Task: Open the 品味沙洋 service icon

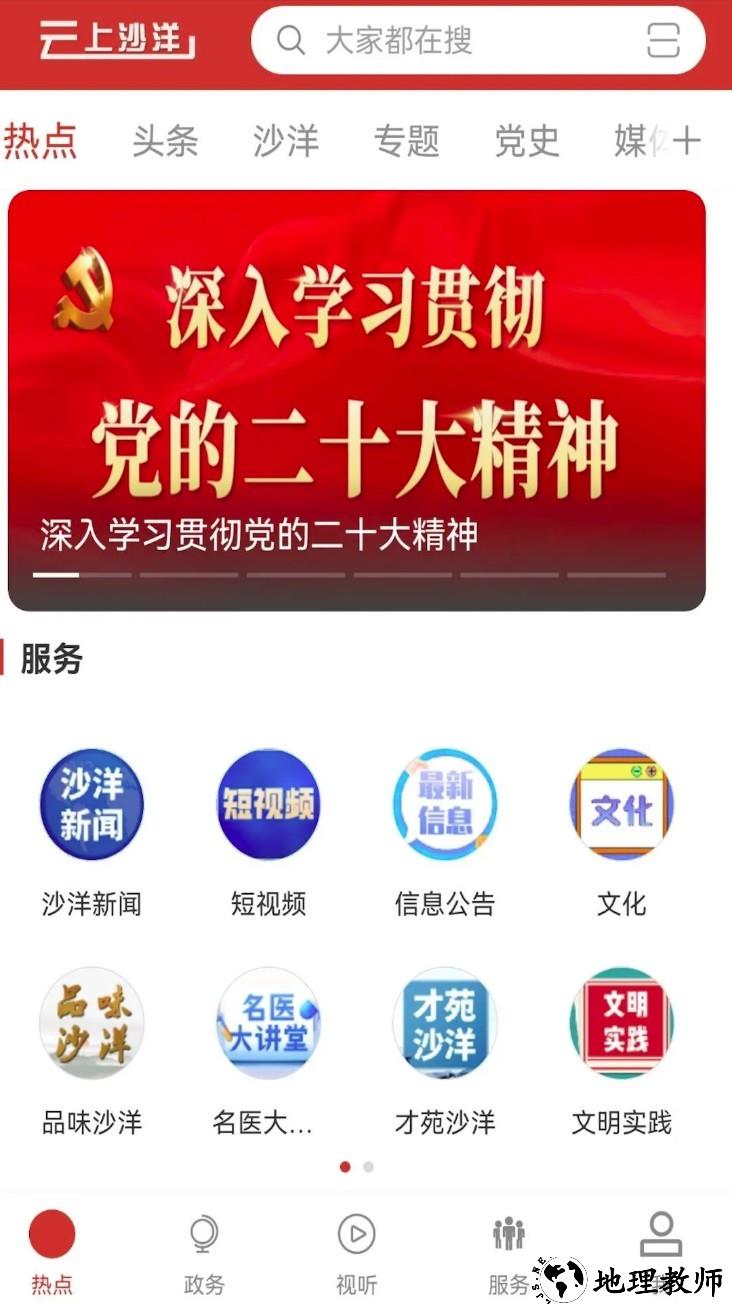Action: 91,1023
